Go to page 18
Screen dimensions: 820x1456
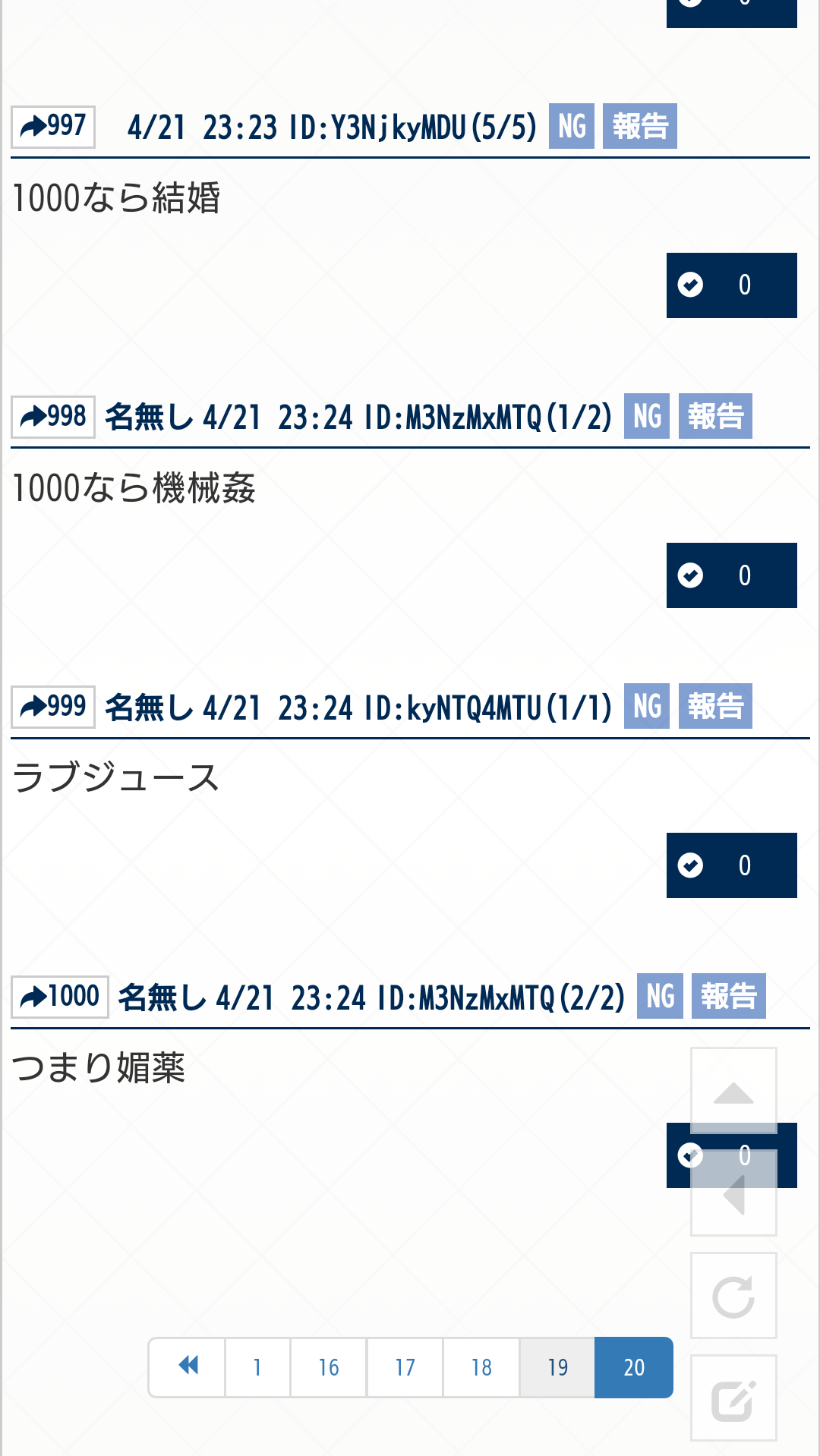(481, 1367)
